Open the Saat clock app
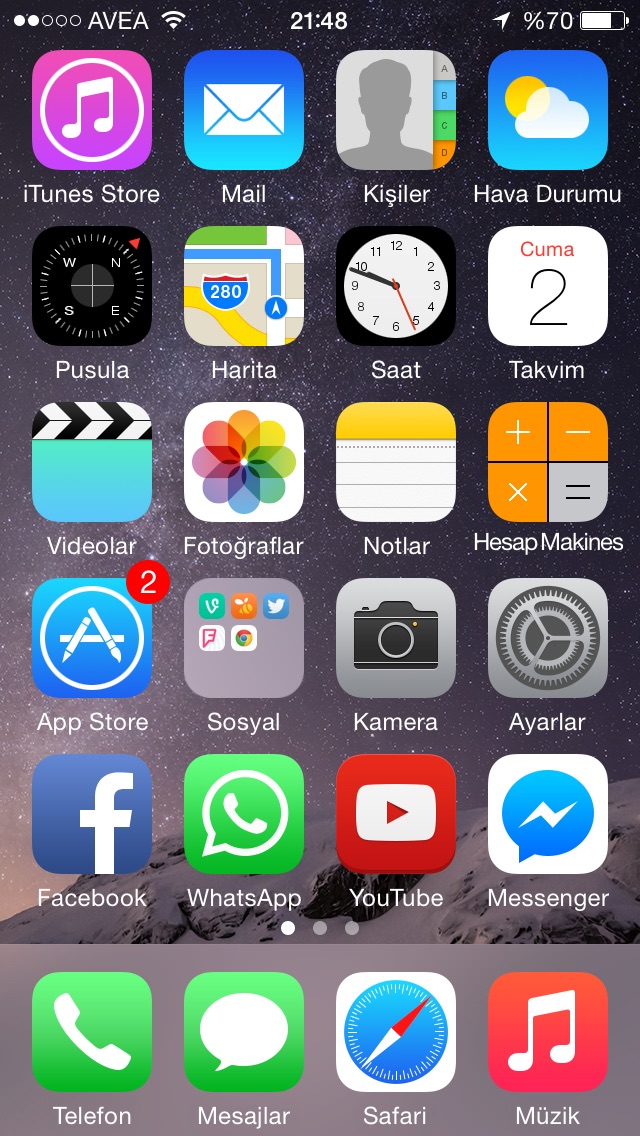640x1136 pixels. (396, 285)
